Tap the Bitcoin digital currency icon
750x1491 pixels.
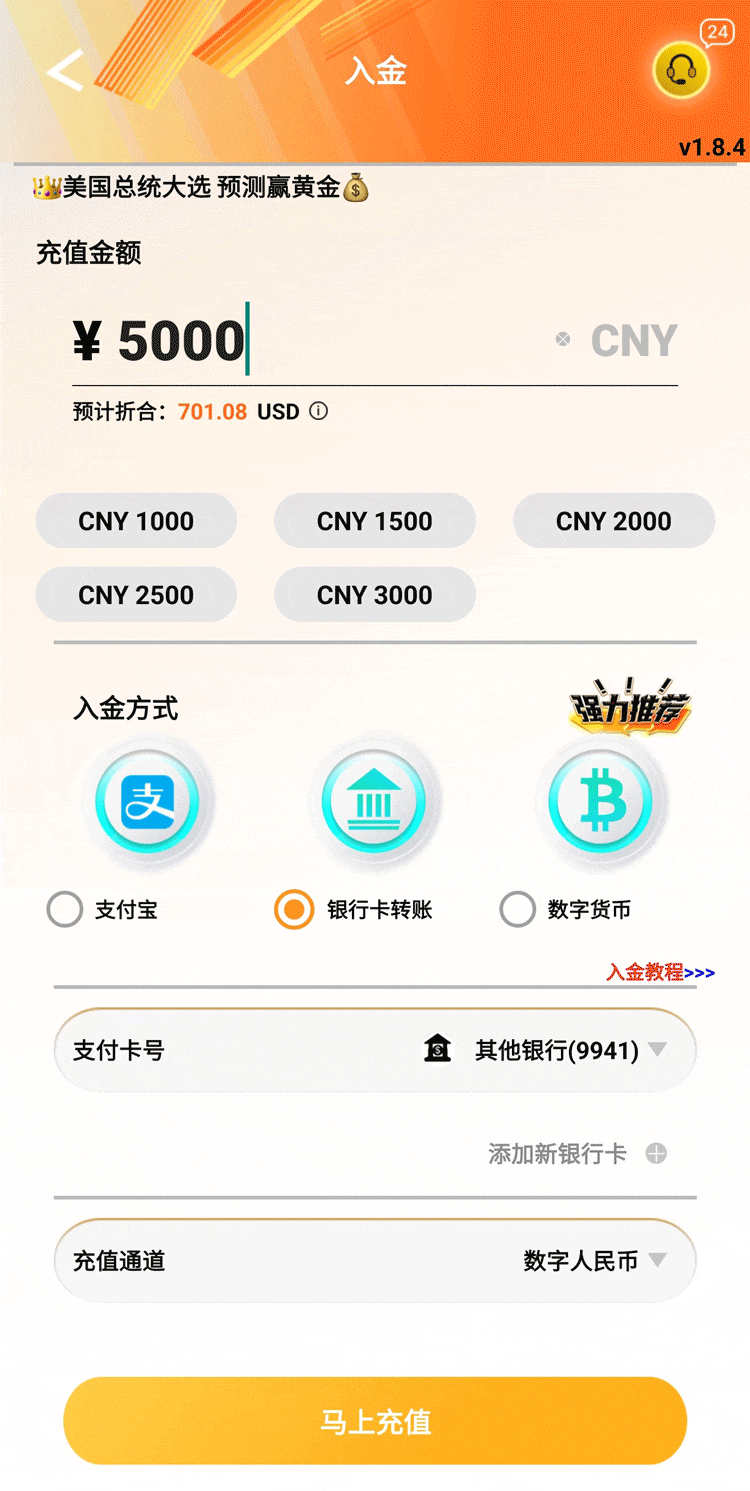click(601, 801)
